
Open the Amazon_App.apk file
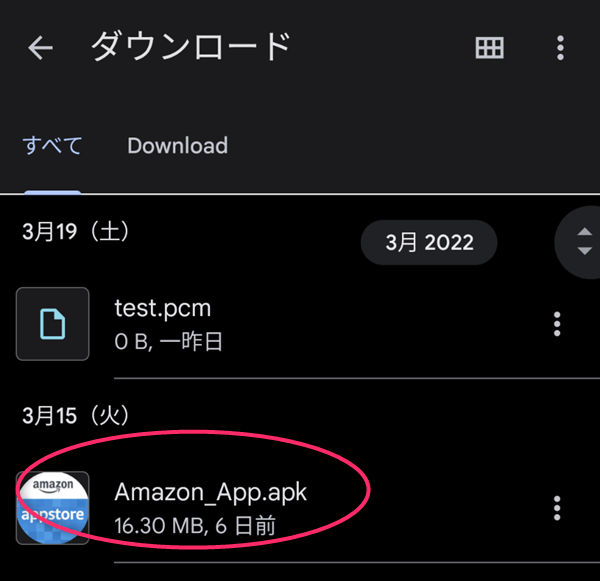pos(210,507)
